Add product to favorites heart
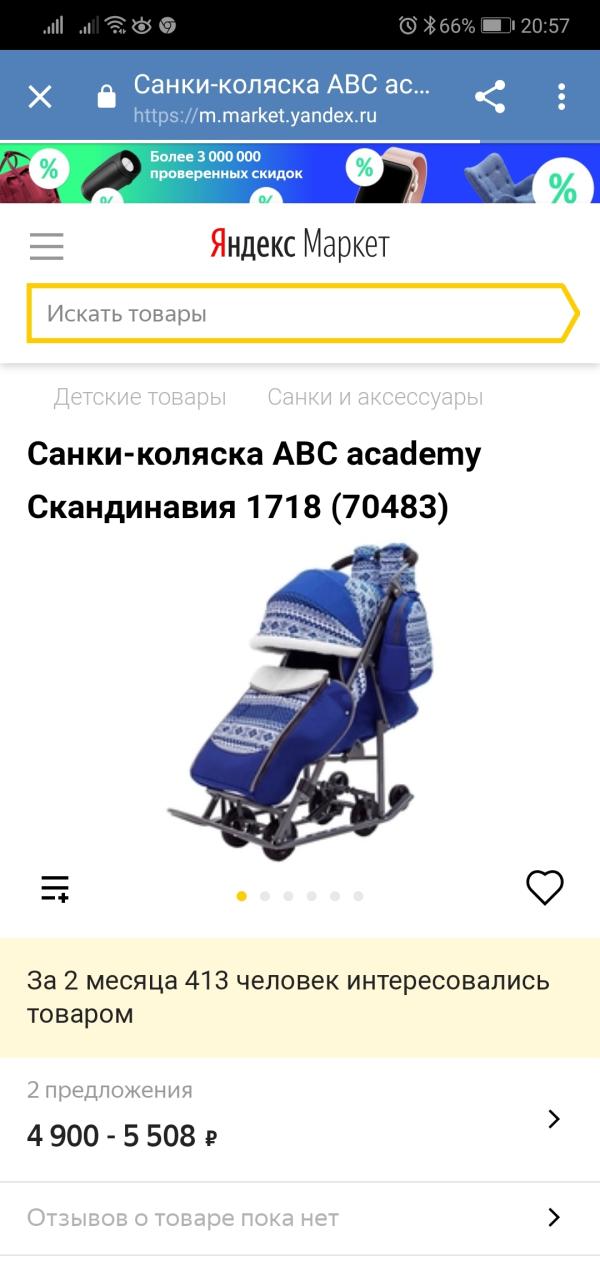The width and height of the screenshot is (600, 1266). pos(545,888)
